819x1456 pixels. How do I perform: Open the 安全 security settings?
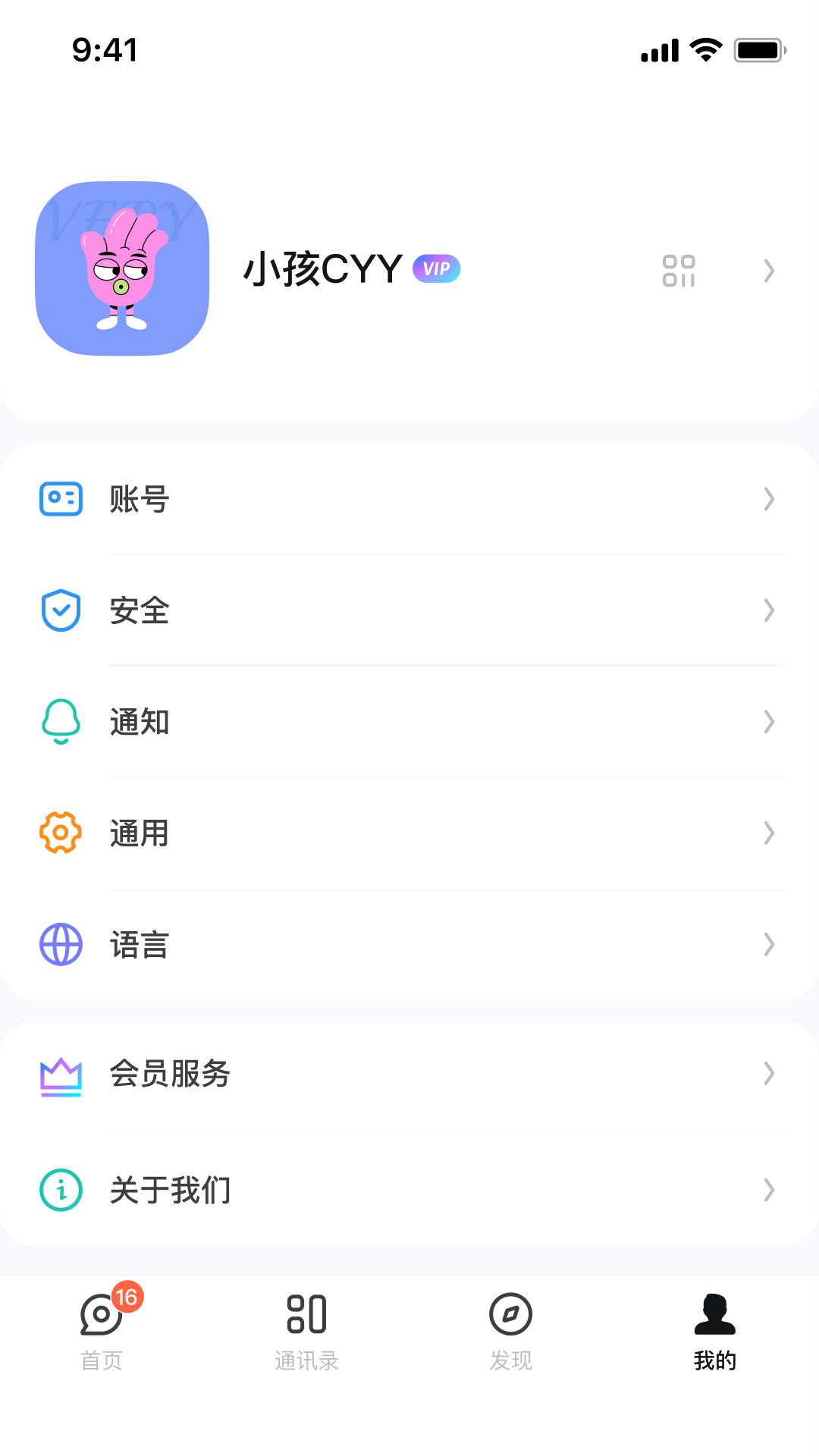[409, 610]
